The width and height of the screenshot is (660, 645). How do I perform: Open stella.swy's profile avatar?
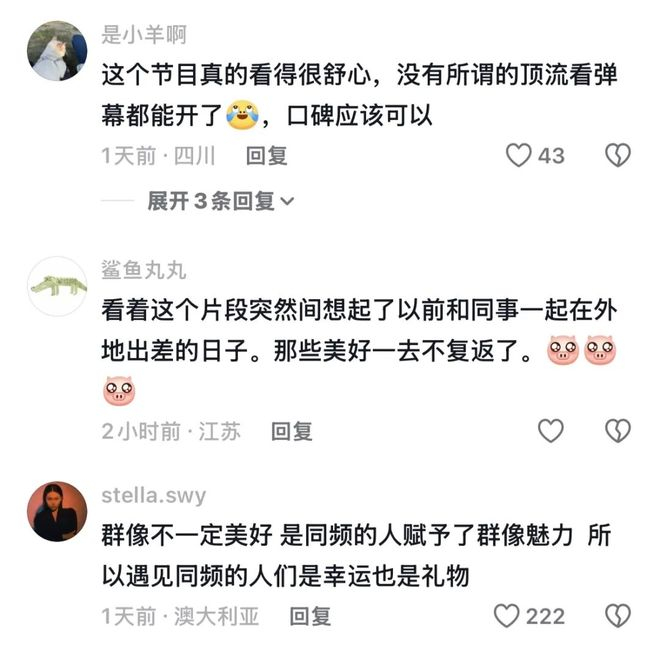(x=58, y=510)
